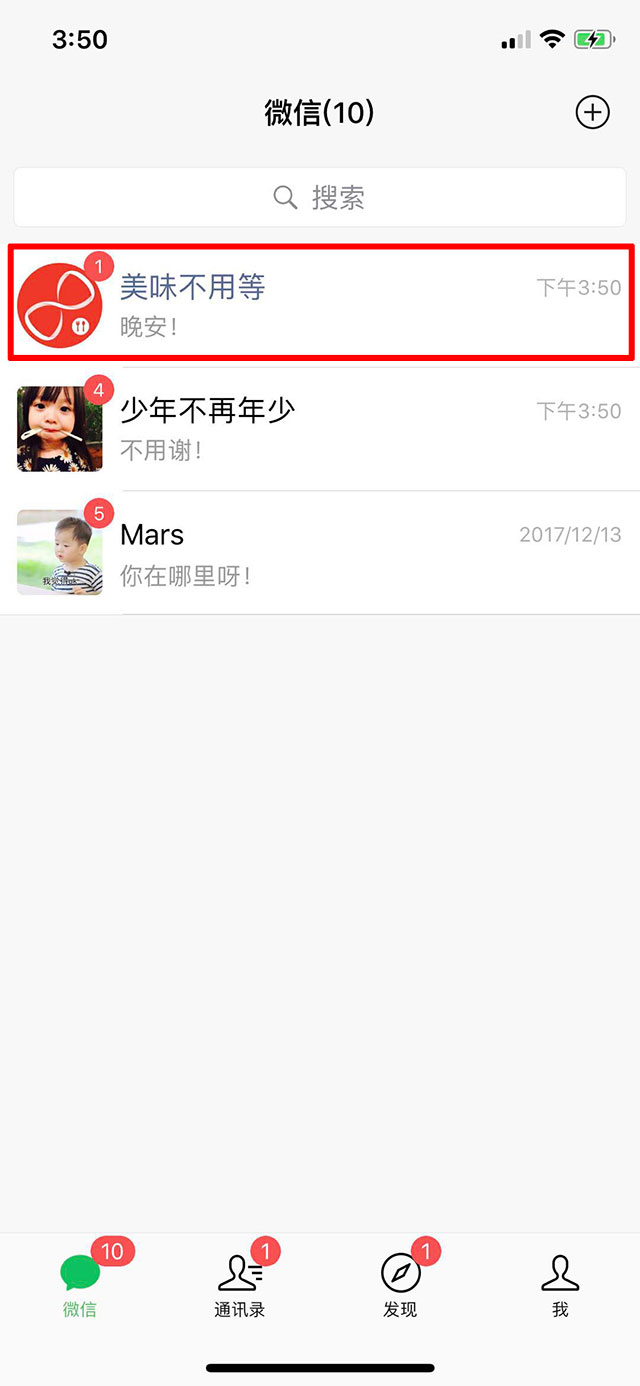Open the chat with 少年不再年少
The image size is (640, 1386).
coord(320,428)
